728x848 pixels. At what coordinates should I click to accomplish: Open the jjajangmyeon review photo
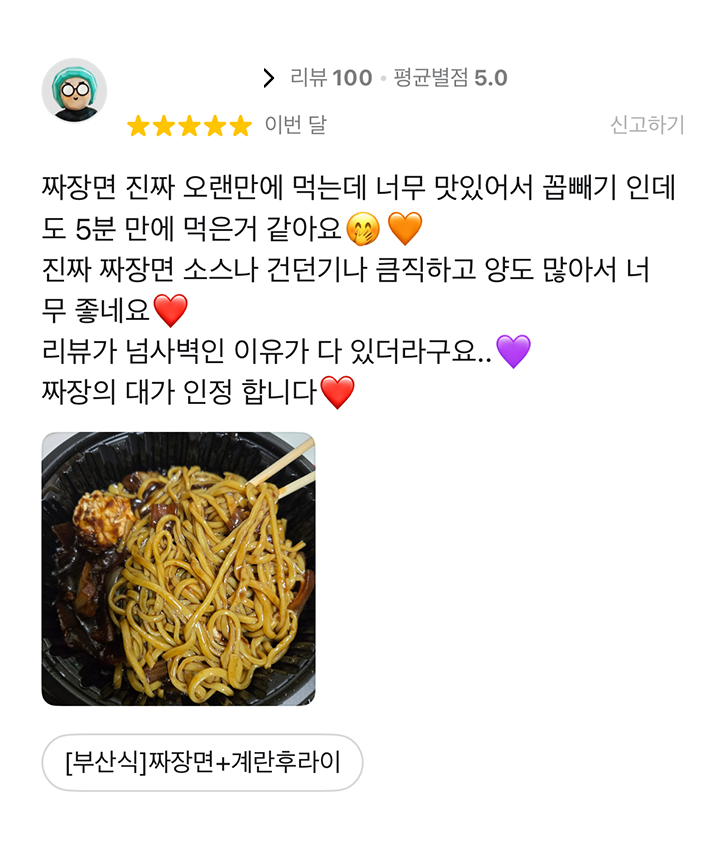click(x=178, y=569)
